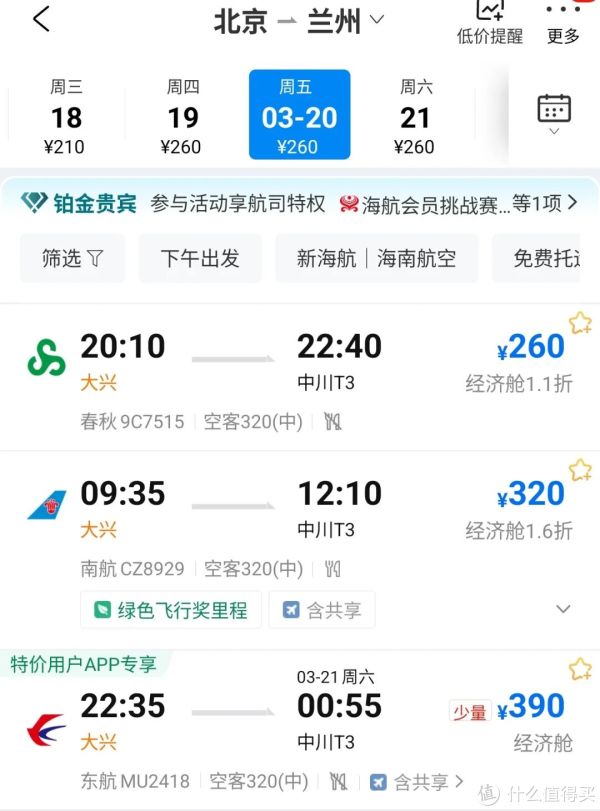Favorite the ¥260 春秋 flight with star
Image resolution: width=600 pixels, height=811 pixels.
coord(580,323)
